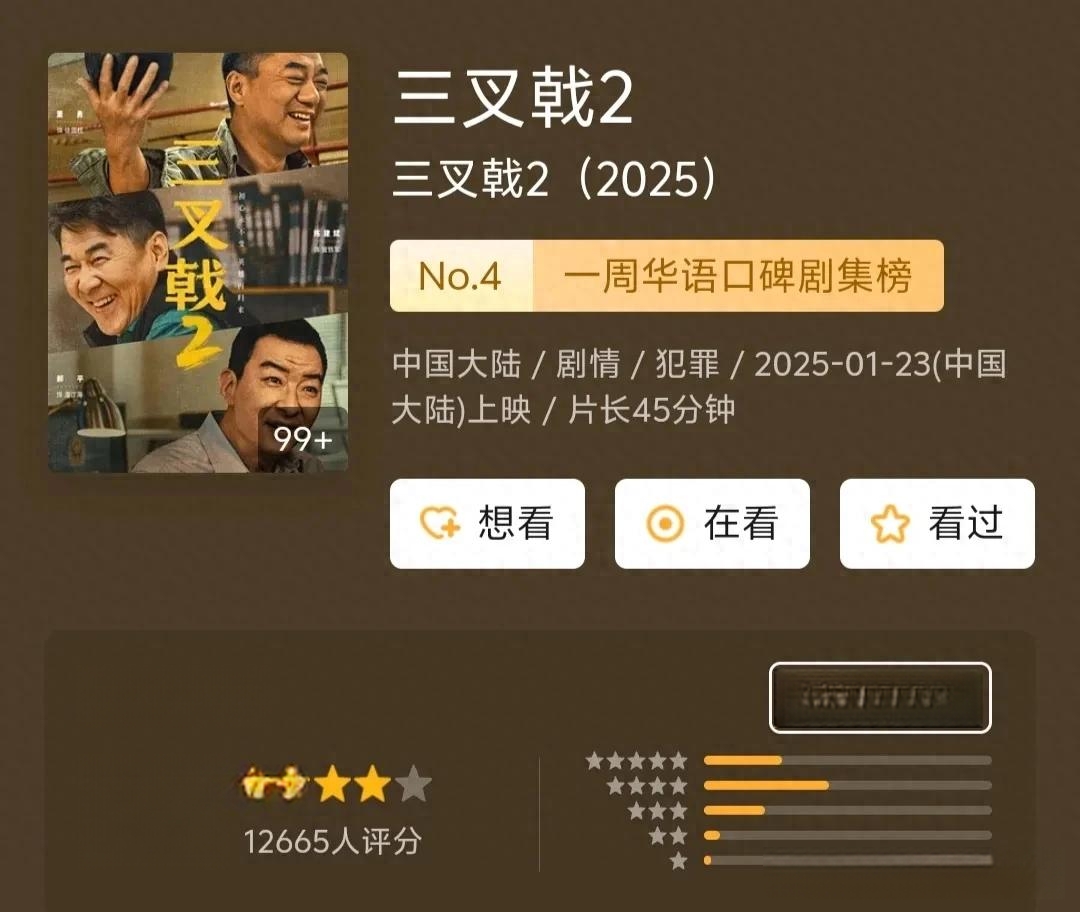Mark the show as 看过

pos(937,524)
